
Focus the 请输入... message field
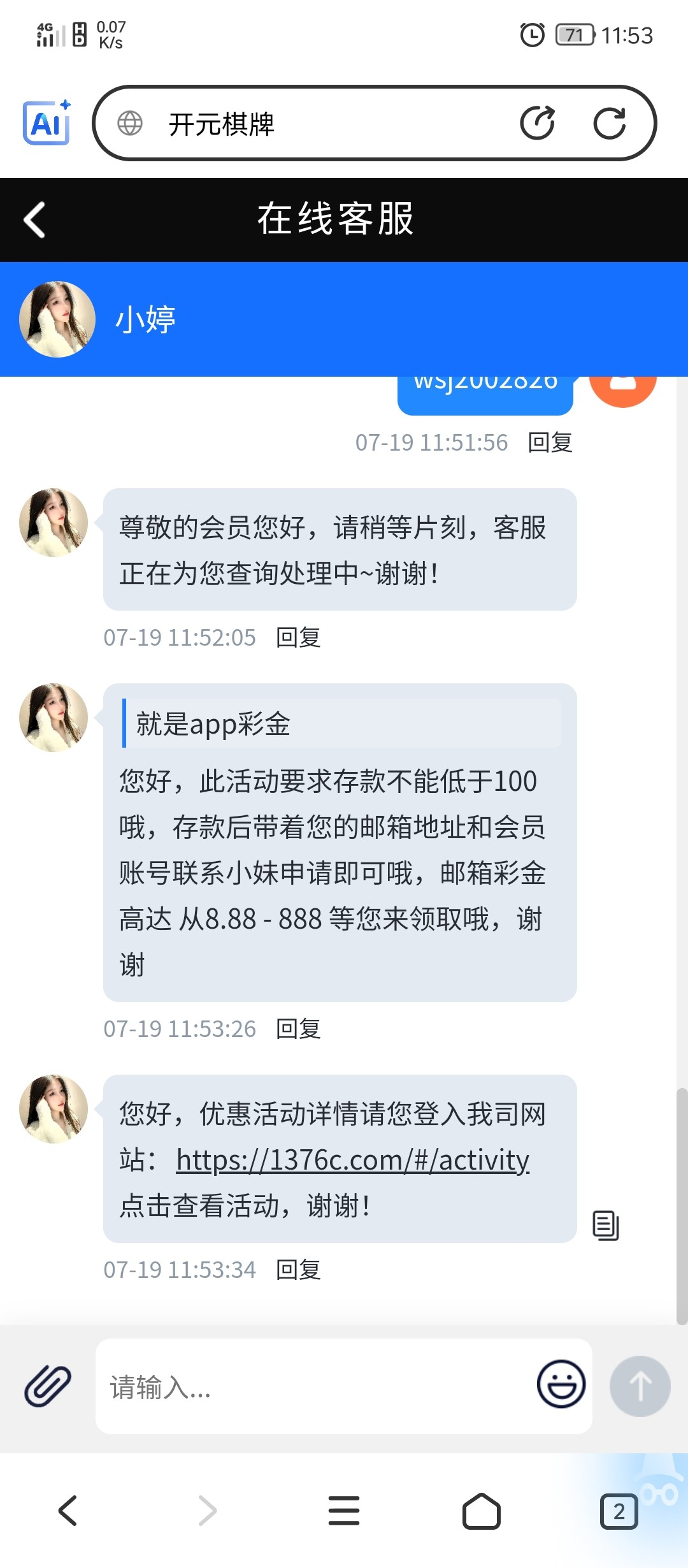click(312, 1386)
